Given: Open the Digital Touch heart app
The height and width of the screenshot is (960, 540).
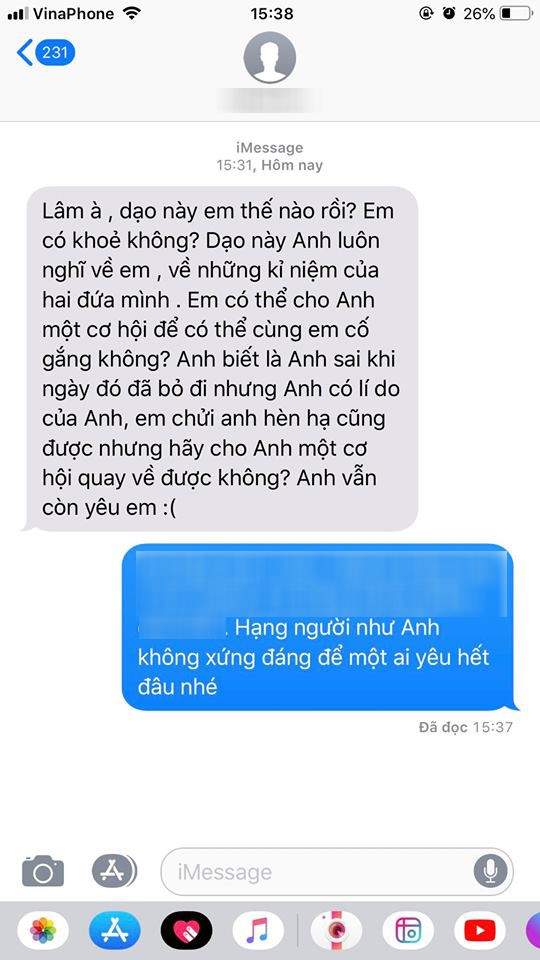Looking at the screenshot, I should coord(187,931).
